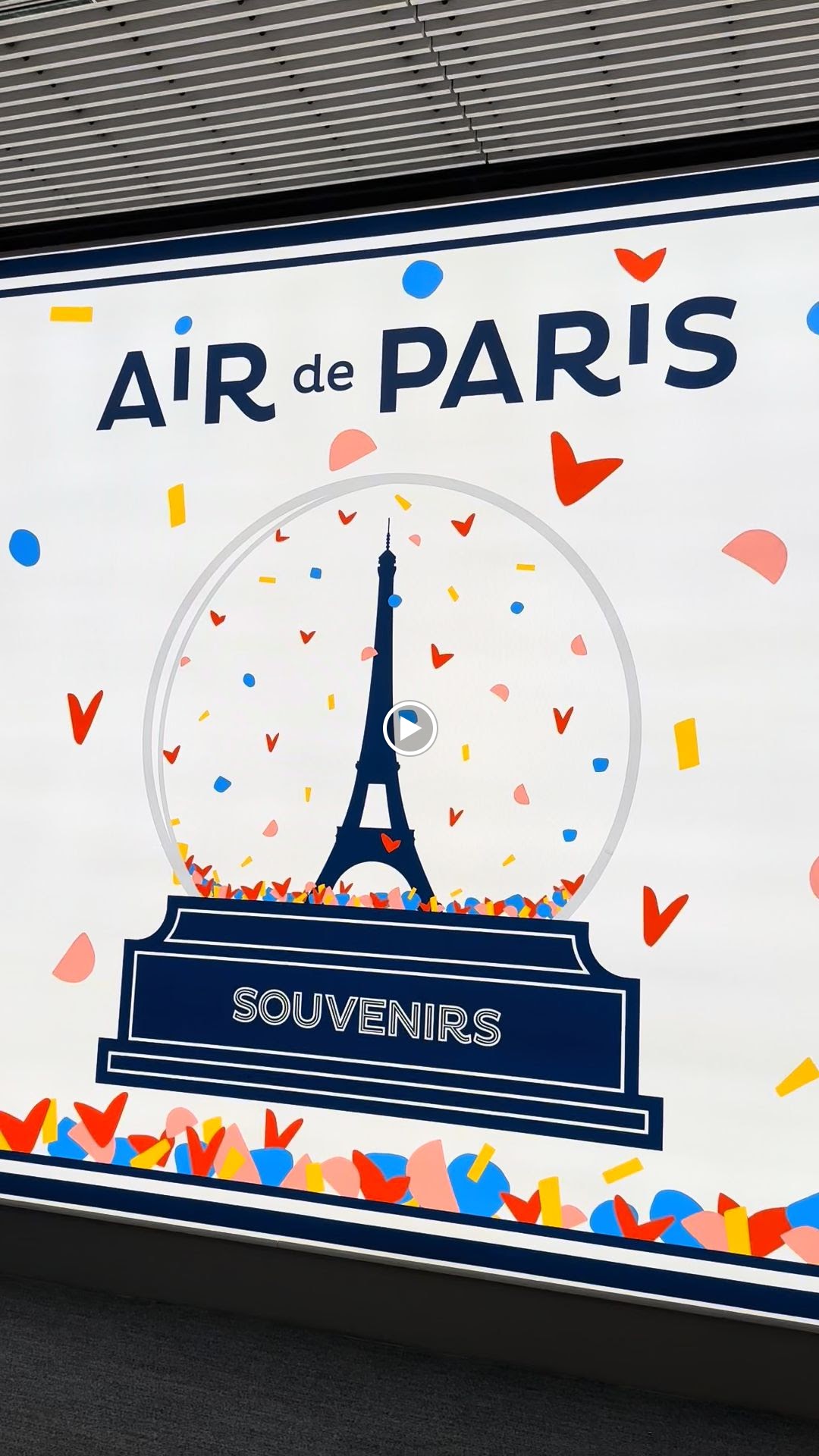Play the Air de Paris video
The width and height of the screenshot is (819, 1456).
click(x=409, y=729)
